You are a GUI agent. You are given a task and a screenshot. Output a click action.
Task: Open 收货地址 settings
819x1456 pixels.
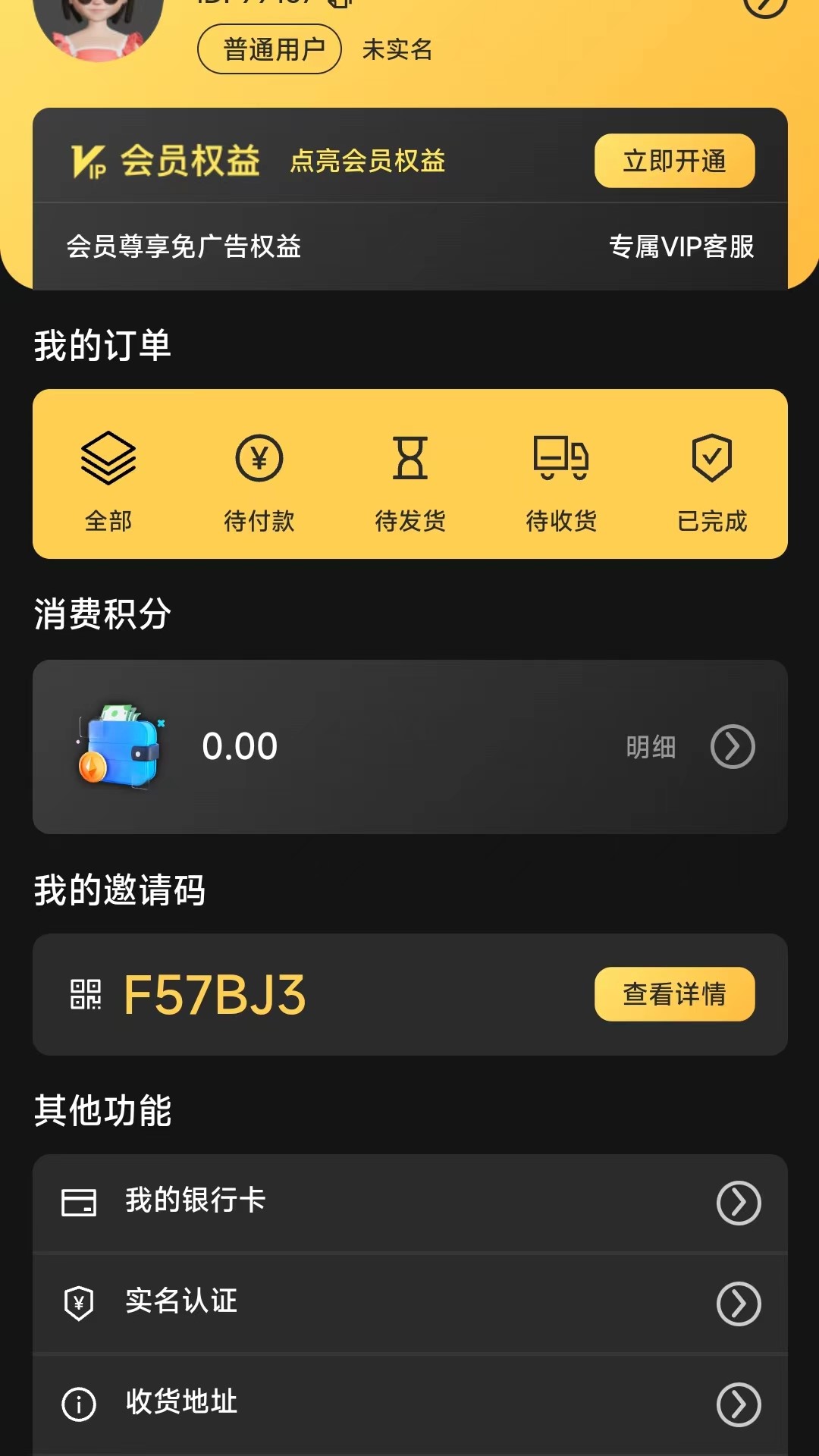pos(409,1404)
